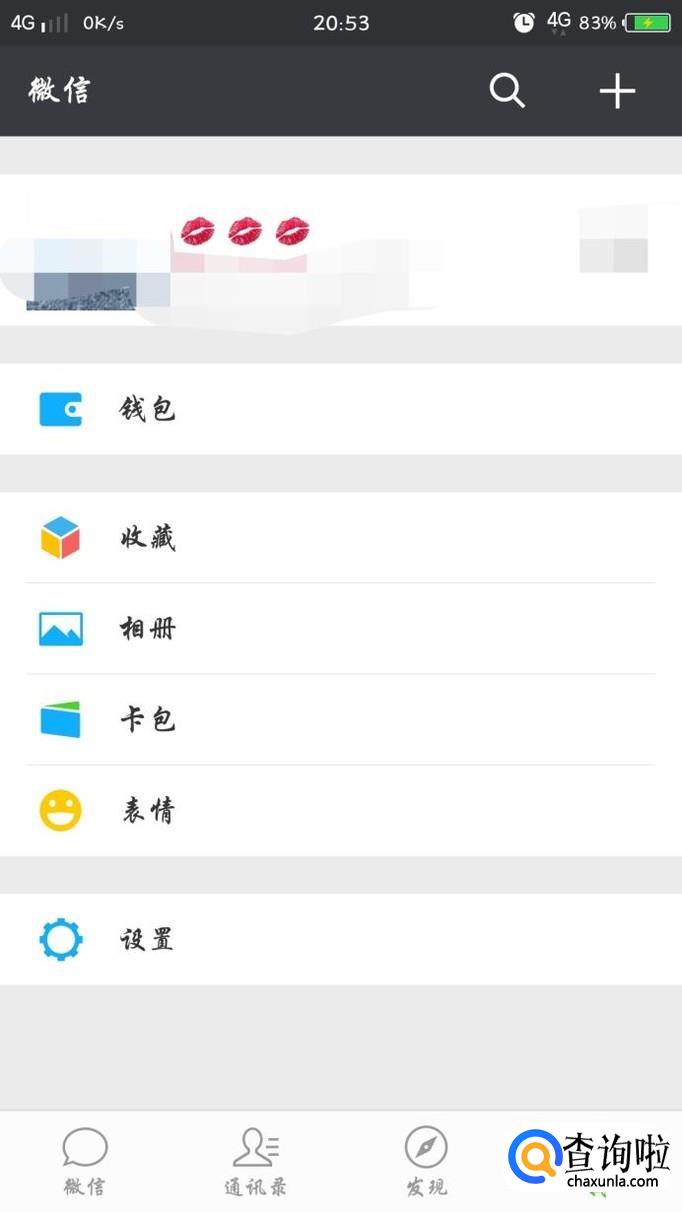Open the search icon in the header
Screen dimensions: 682x1212
(x=507, y=91)
